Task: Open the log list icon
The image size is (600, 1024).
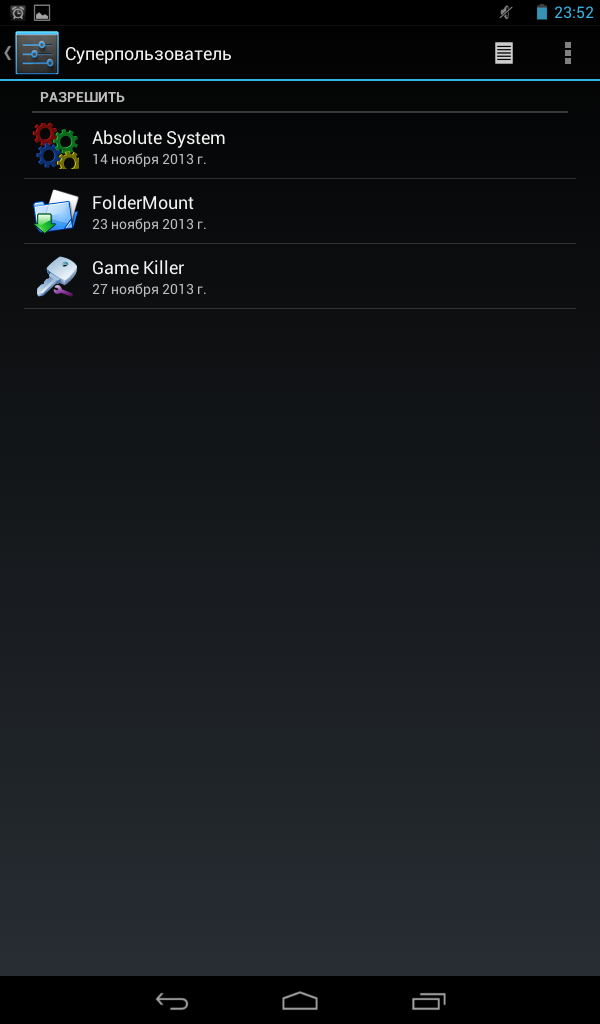Action: click(x=503, y=53)
